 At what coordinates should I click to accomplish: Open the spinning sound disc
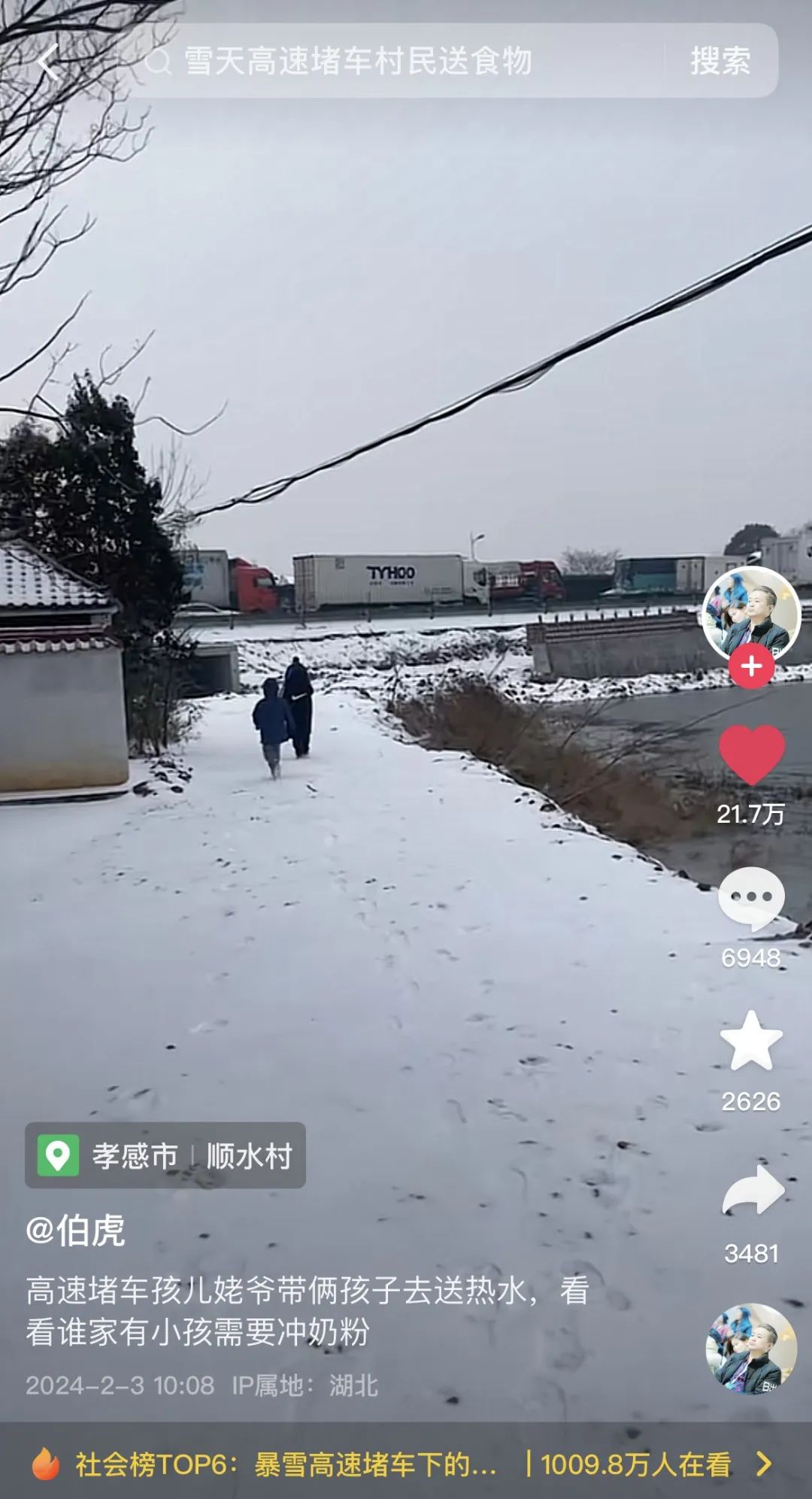pyautogui.click(x=750, y=1349)
